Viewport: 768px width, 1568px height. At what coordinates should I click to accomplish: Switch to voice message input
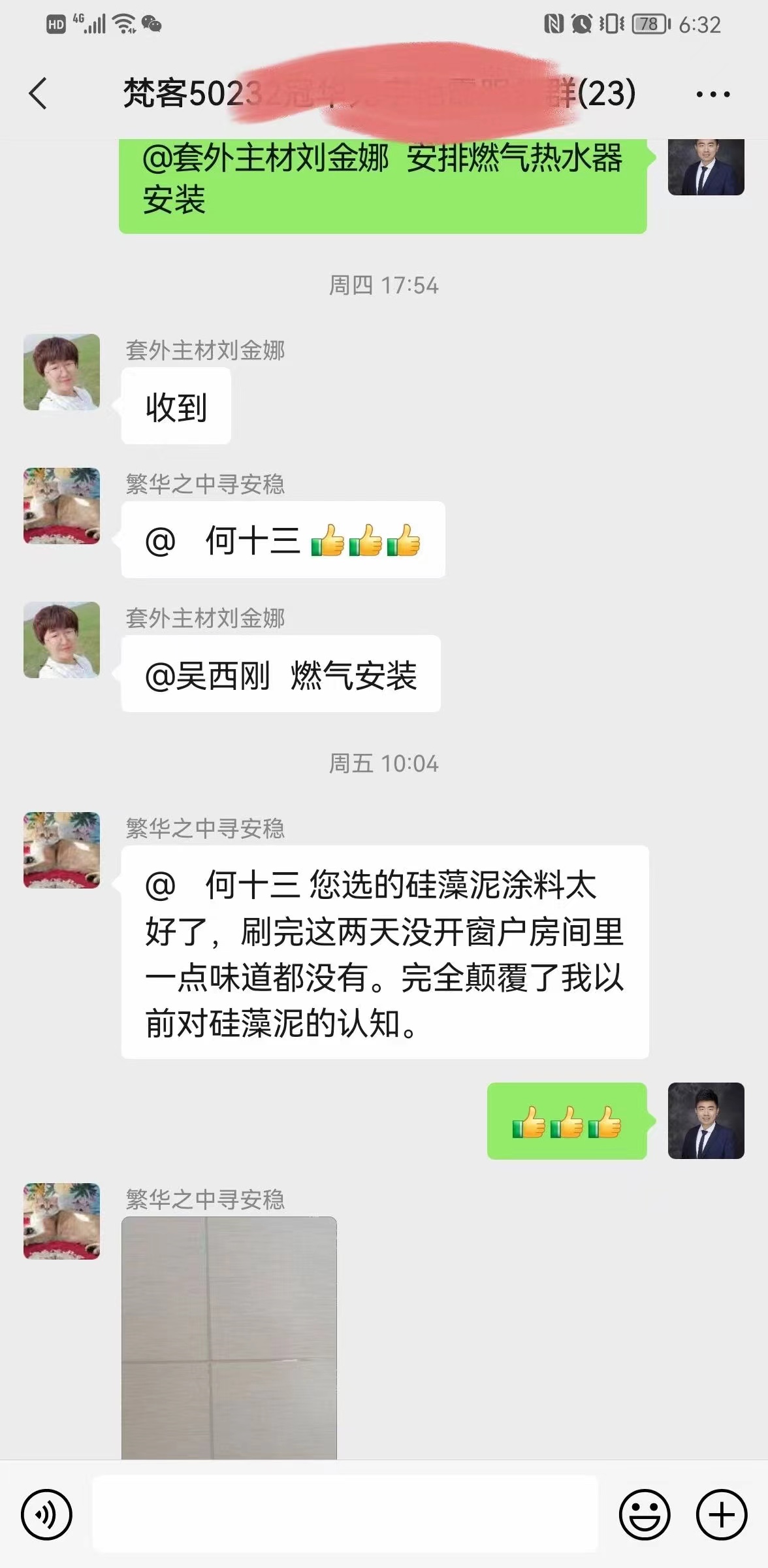(46, 1514)
